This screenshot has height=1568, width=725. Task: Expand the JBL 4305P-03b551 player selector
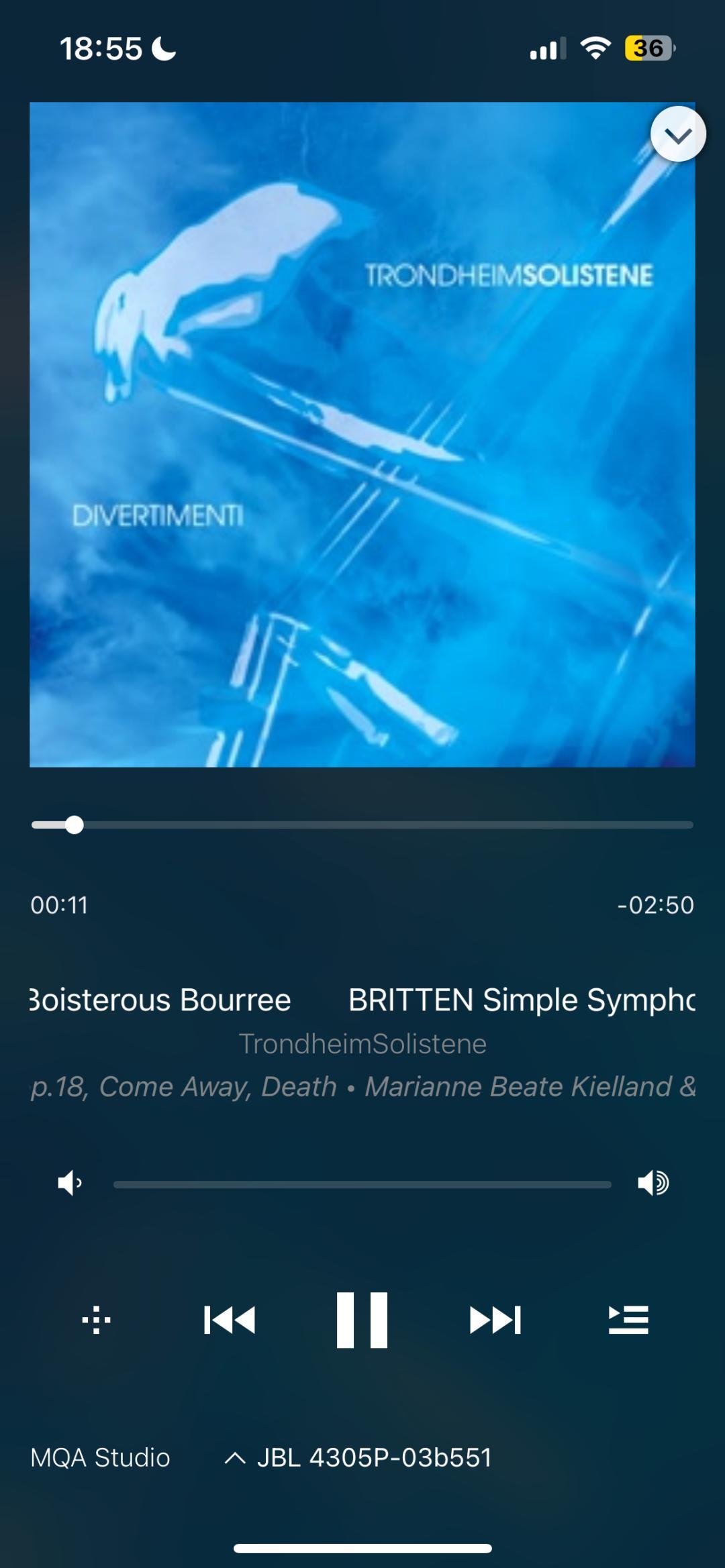[358, 1457]
